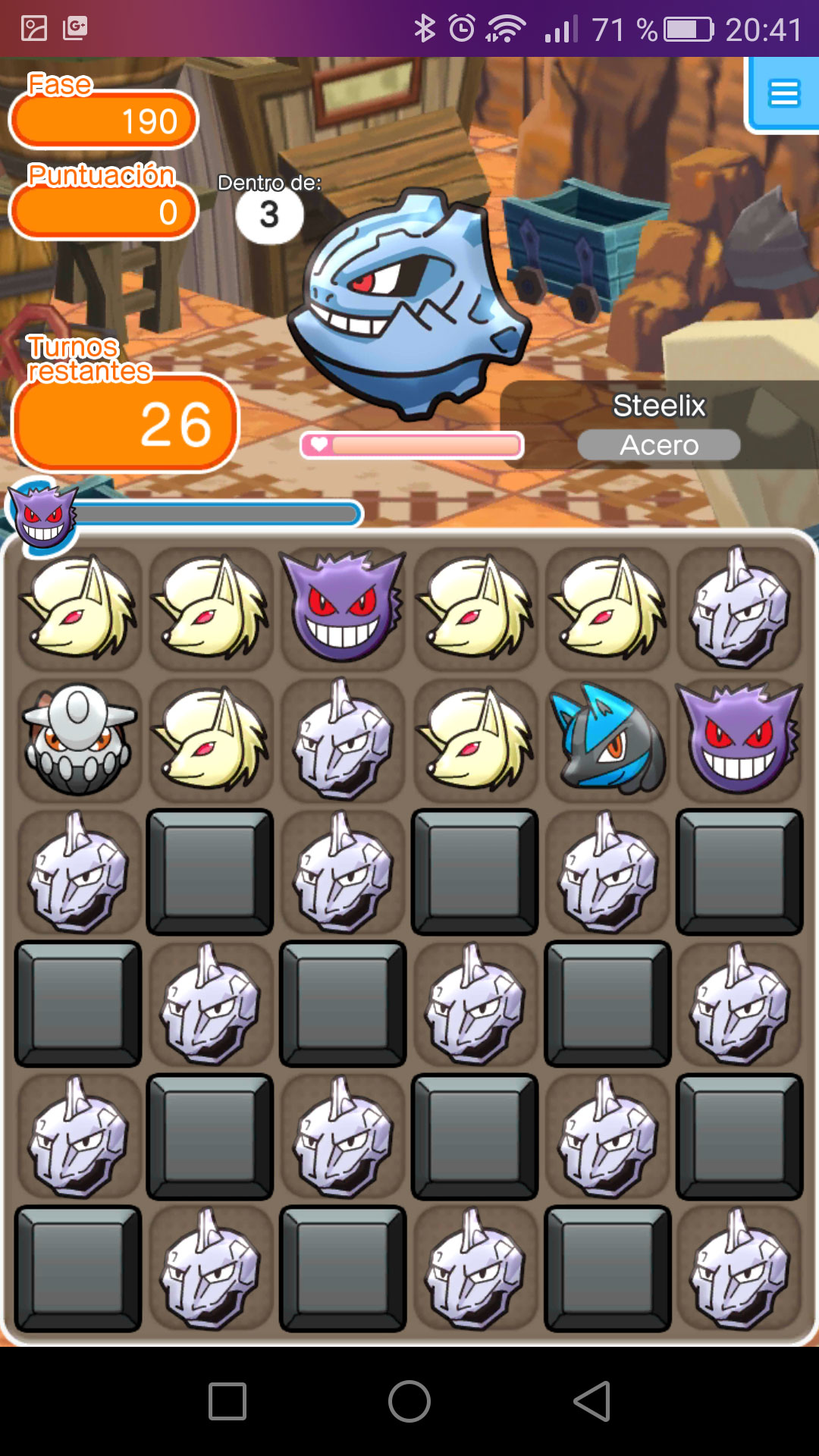The height and width of the screenshot is (1456, 819).
Task: Open the blue pause menu button
Action: (784, 95)
